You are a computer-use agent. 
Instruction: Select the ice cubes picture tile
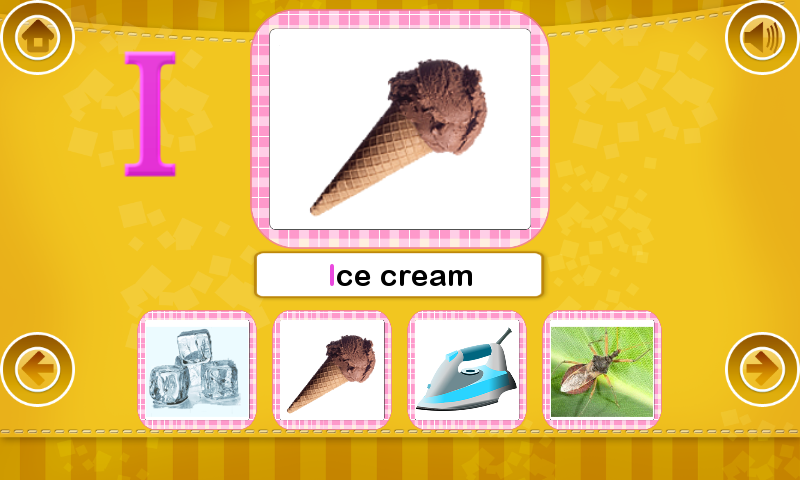[197, 371]
